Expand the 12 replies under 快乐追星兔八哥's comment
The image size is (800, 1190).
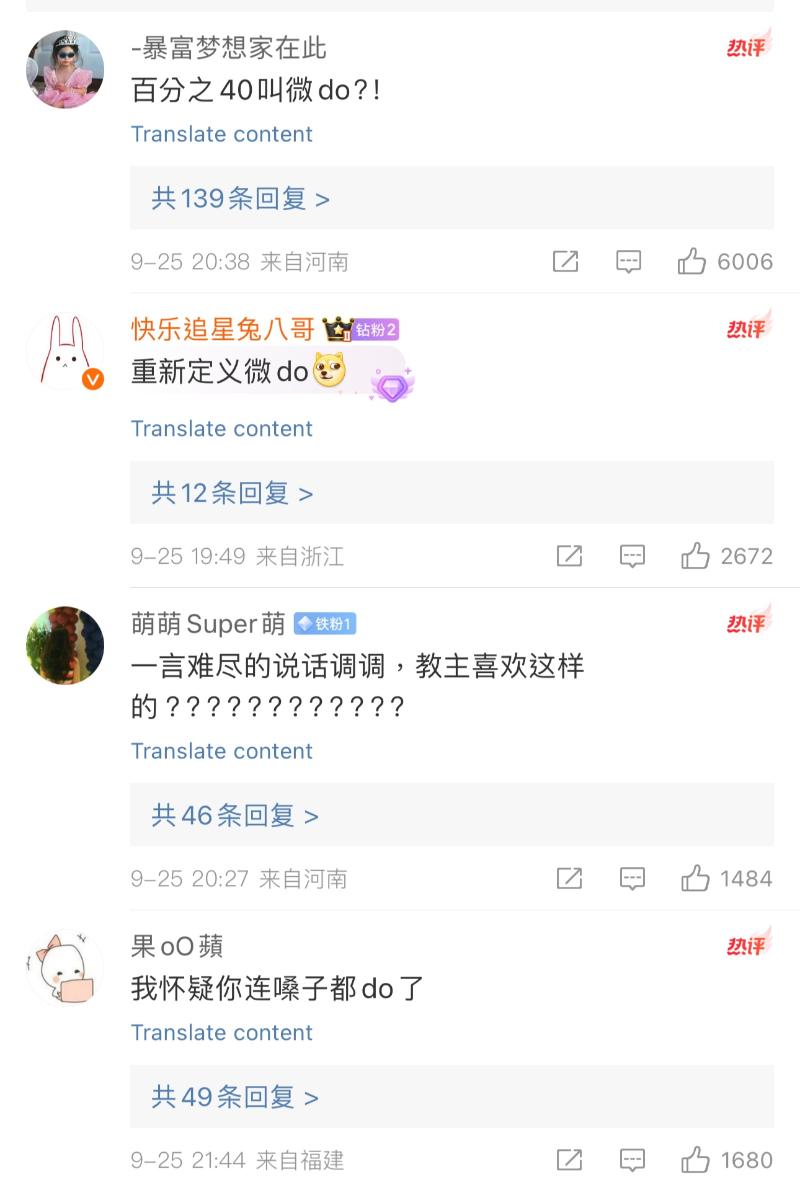point(232,492)
